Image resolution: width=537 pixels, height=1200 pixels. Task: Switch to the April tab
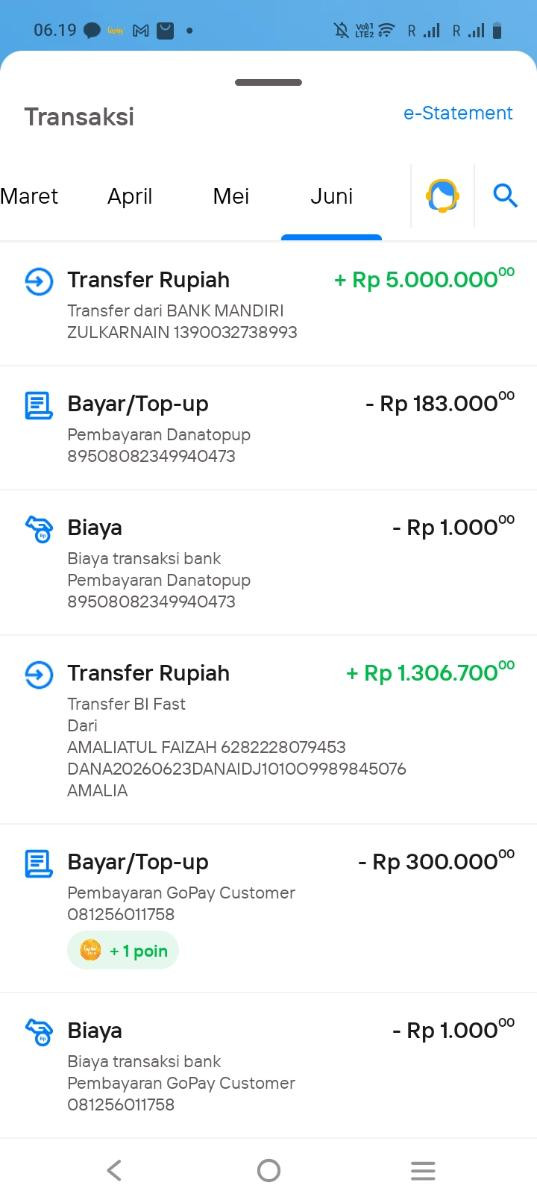coord(130,196)
